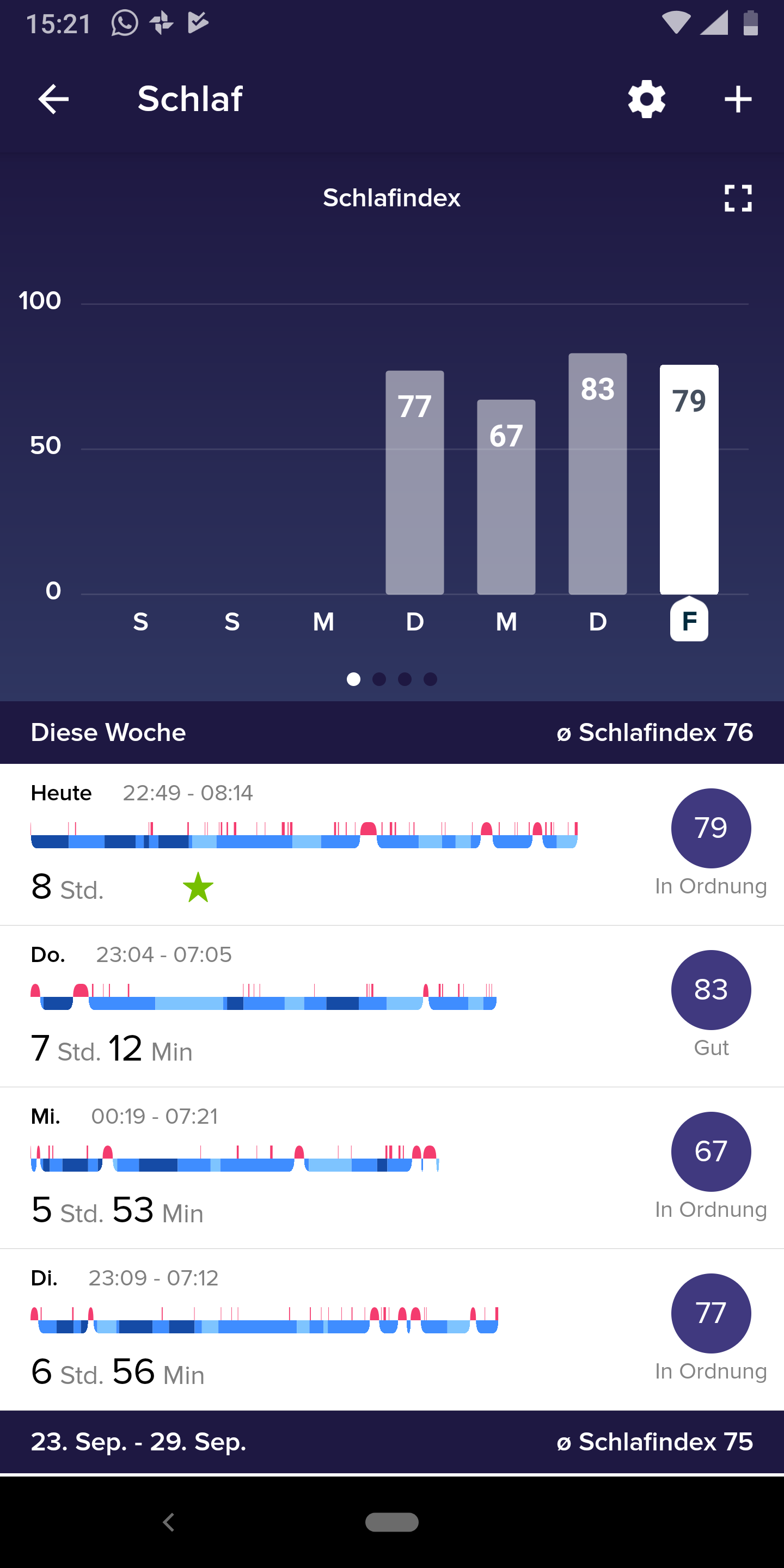
Task: Select the bar with score 83
Action: pyautogui.click(x=597, y=474)
